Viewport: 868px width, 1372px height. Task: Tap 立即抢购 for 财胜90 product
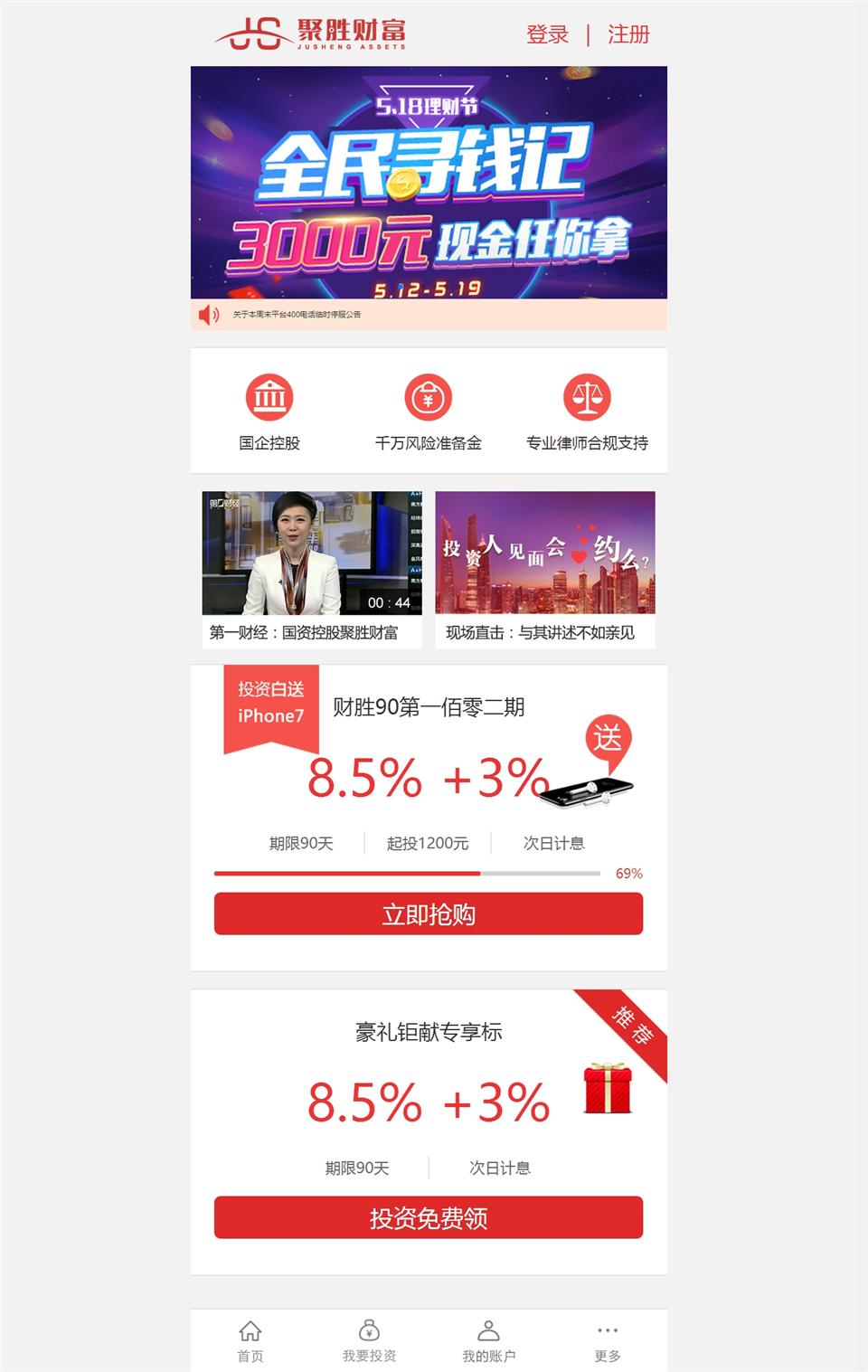point(429,914)
